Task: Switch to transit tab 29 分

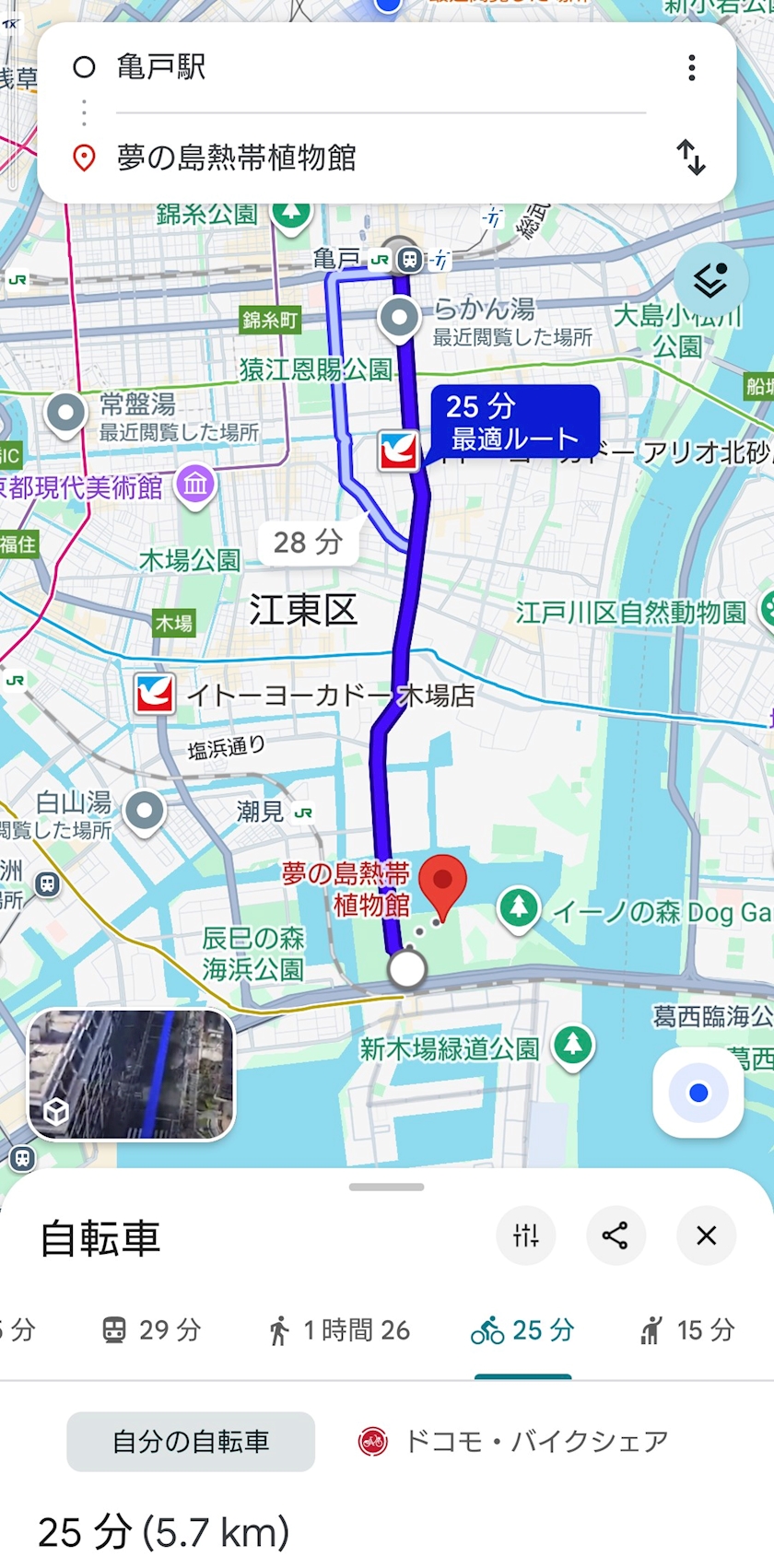Action: click(x=151, y=1330)
